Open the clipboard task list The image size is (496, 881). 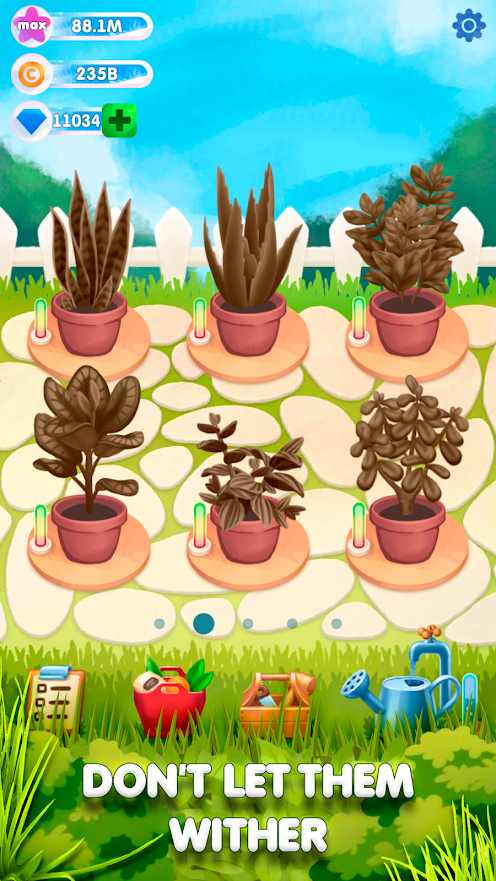(x=55, y=698)
